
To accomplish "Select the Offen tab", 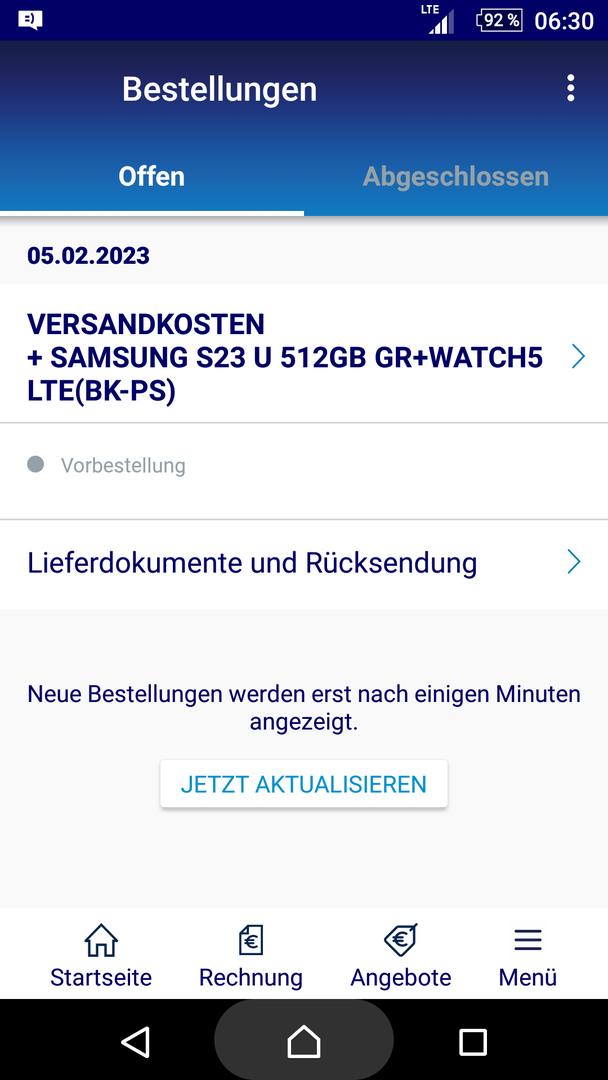I will click(x=152, y=177).
